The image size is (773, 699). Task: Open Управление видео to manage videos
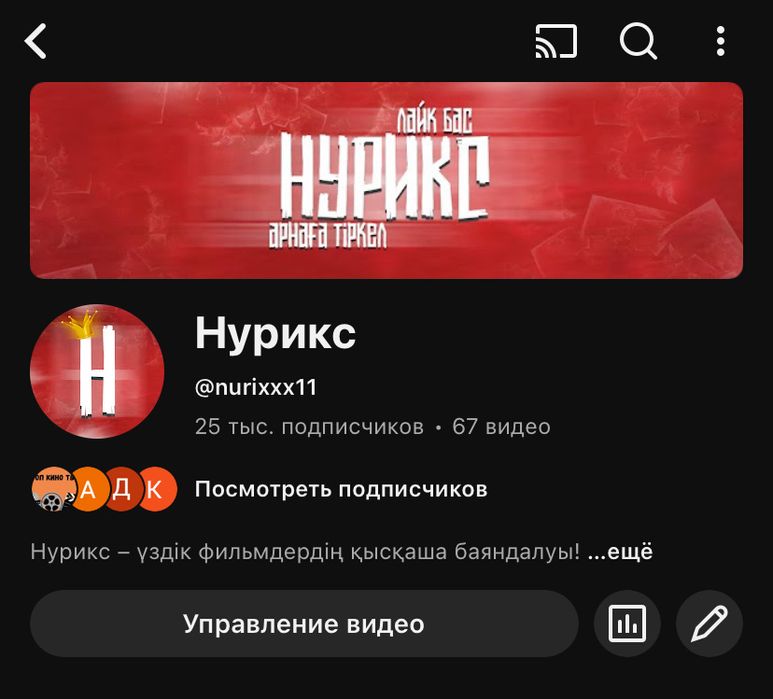(x=304, y=624)
